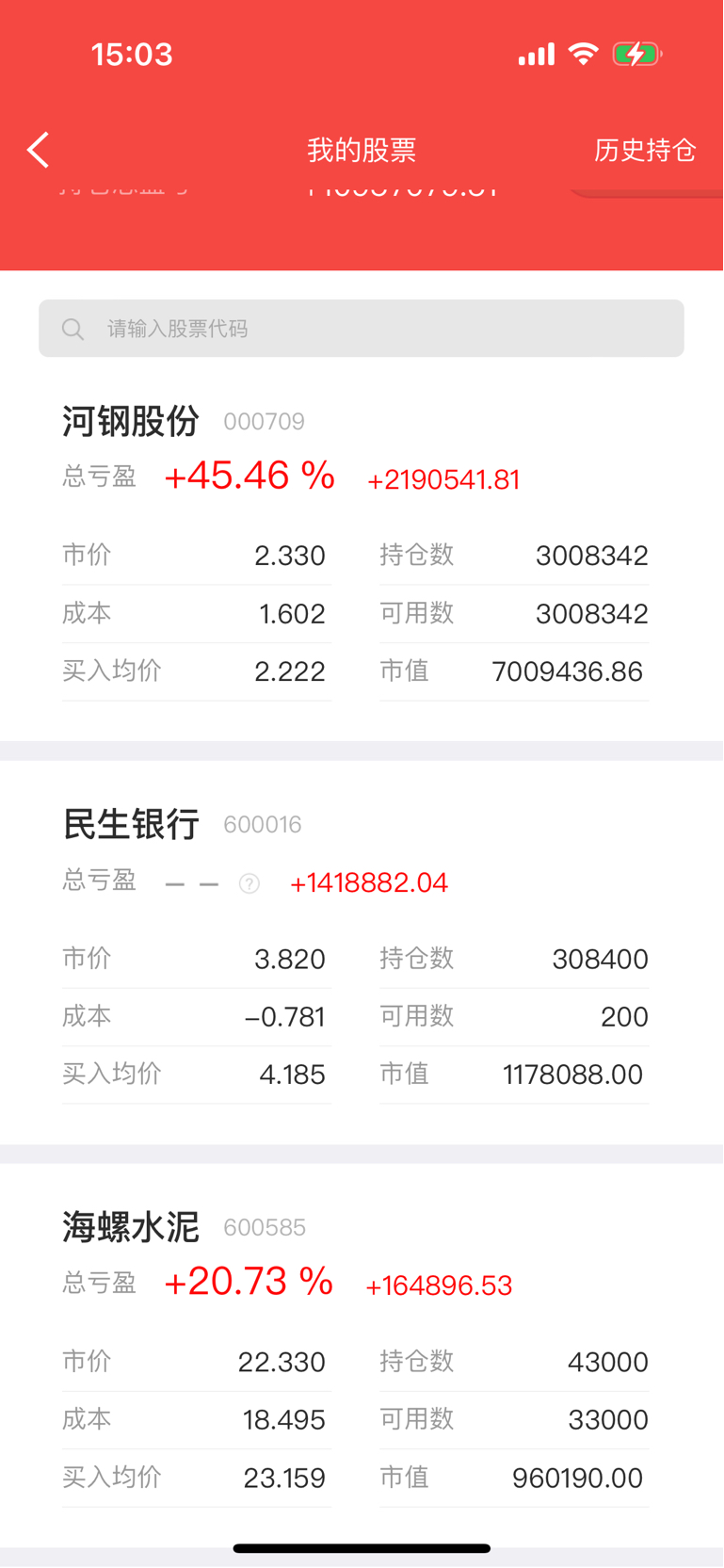Tap the question mark icon beside 民生银行 总亏盈
724x1568 pixels.
(x=249, y=883)
